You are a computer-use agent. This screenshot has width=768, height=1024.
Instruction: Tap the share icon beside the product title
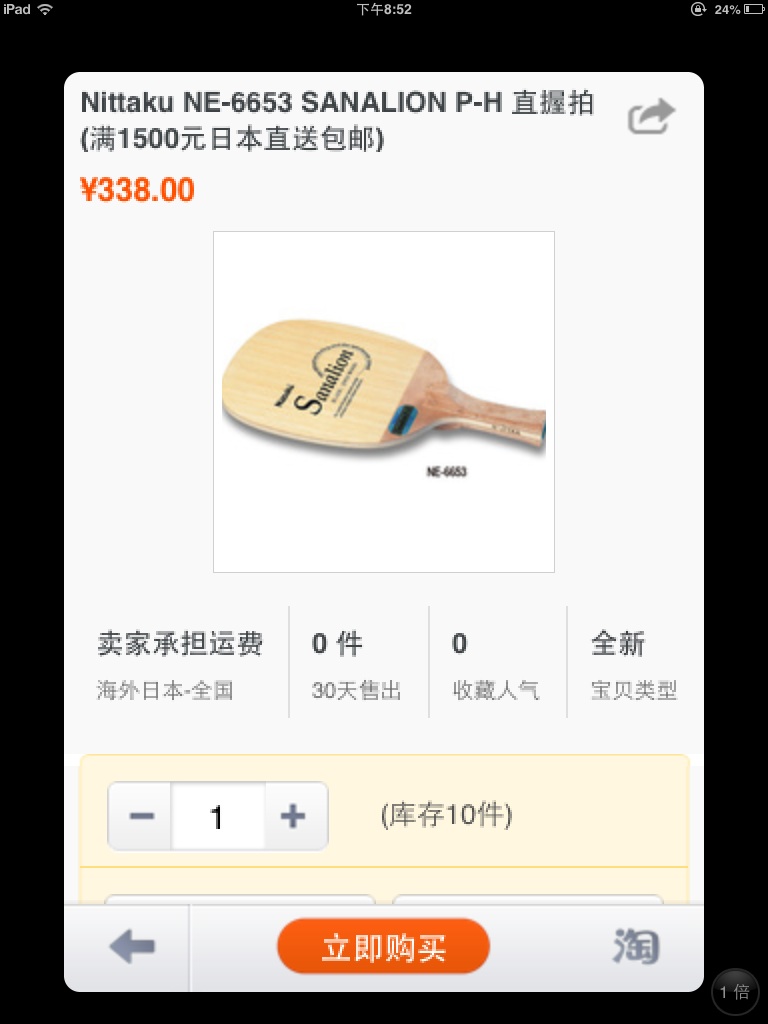(651, 115)
